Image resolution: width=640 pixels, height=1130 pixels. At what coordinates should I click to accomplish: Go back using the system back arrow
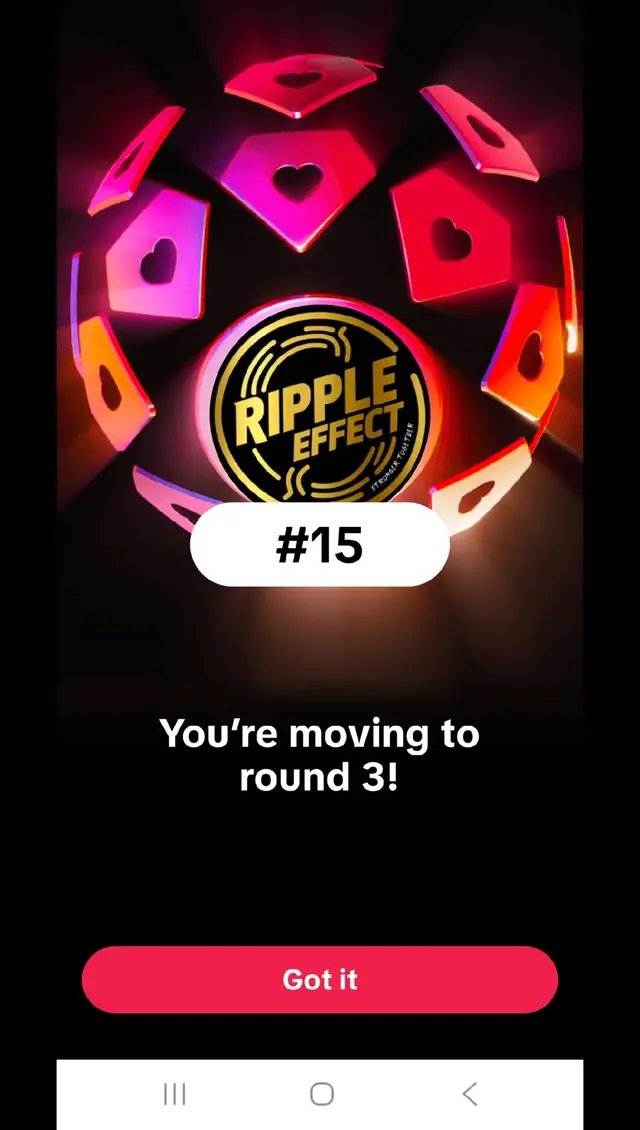(469, 1094)
